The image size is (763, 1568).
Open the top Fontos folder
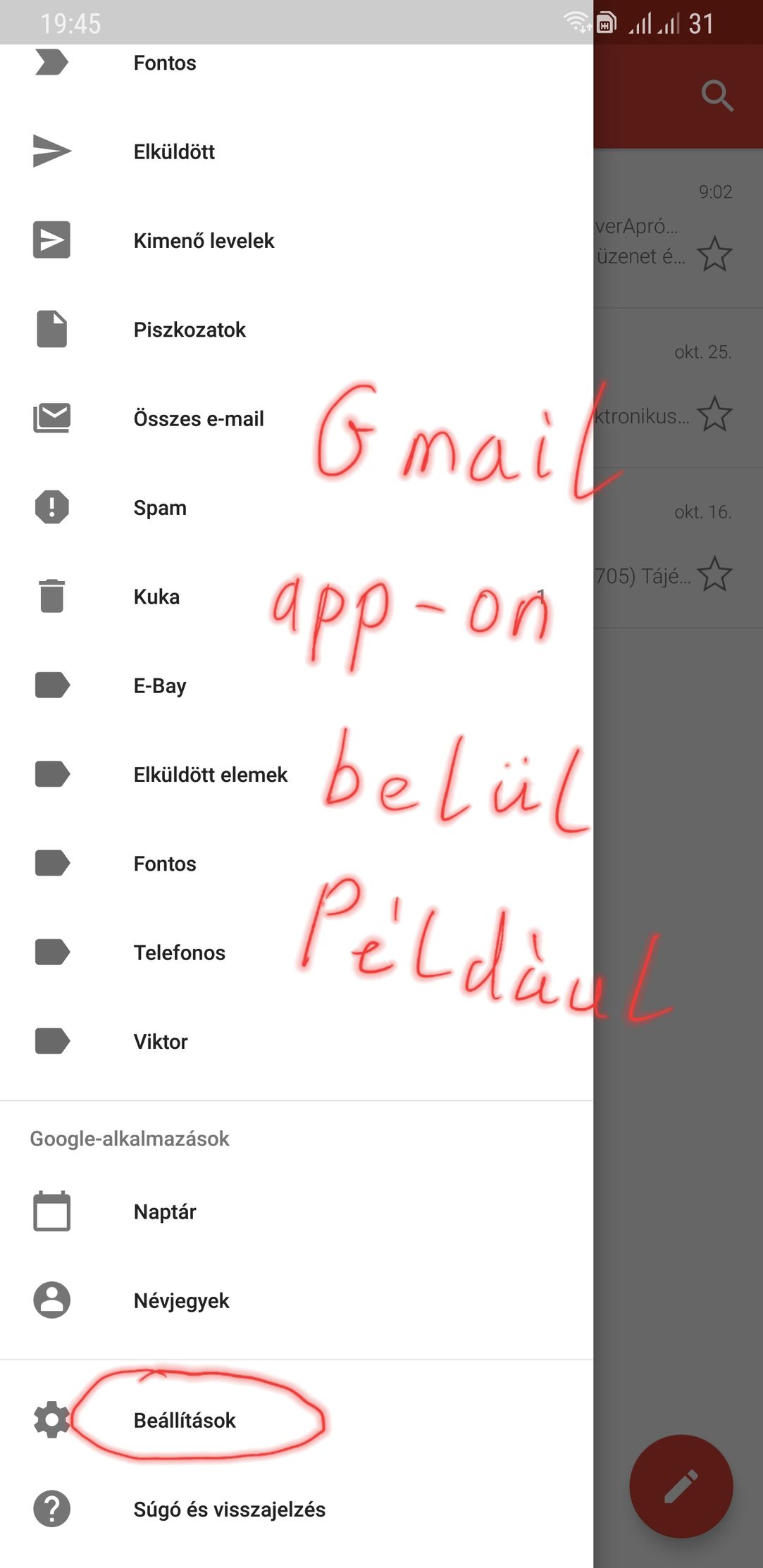[x=165, y=63]
